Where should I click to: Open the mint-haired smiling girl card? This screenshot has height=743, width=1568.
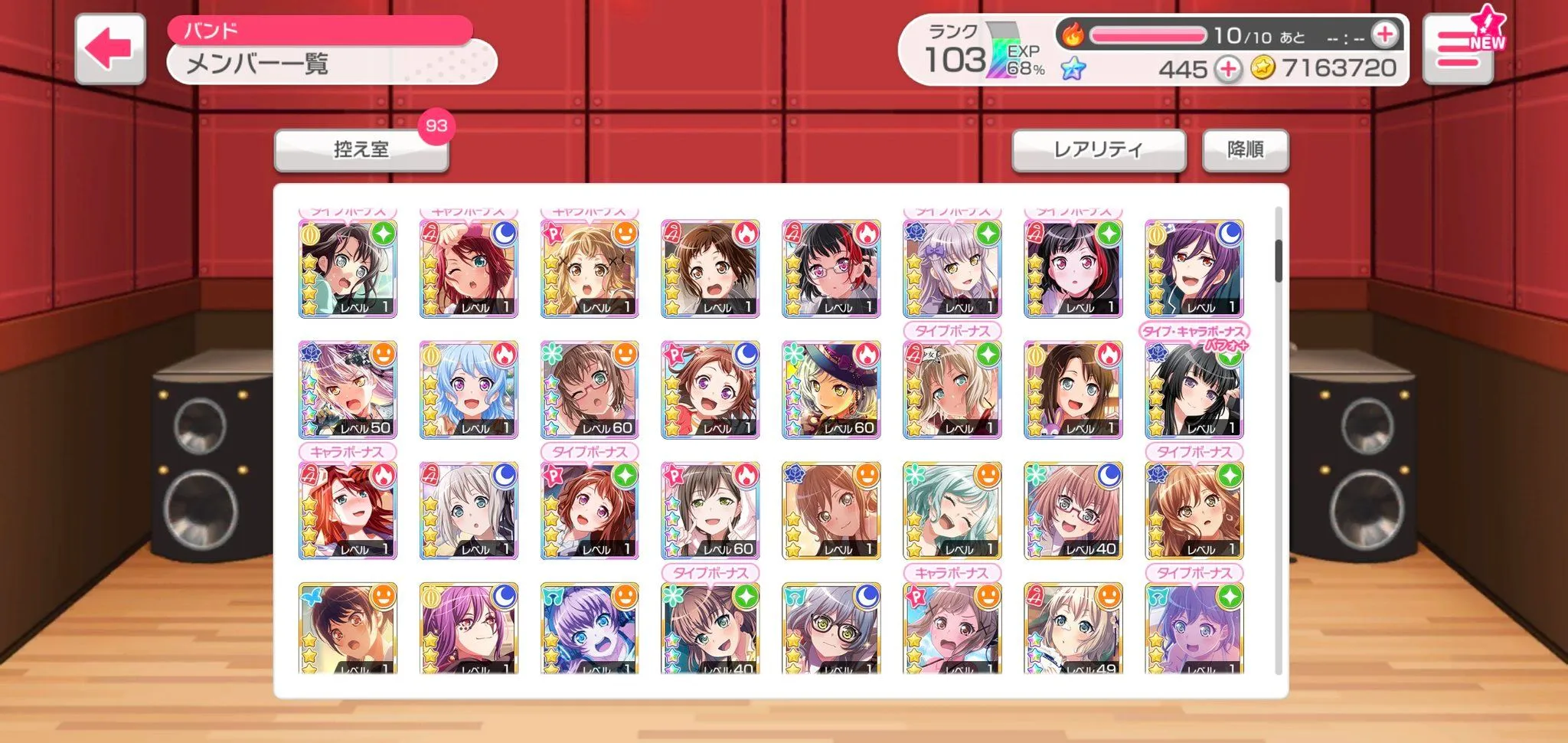[952, 511]
